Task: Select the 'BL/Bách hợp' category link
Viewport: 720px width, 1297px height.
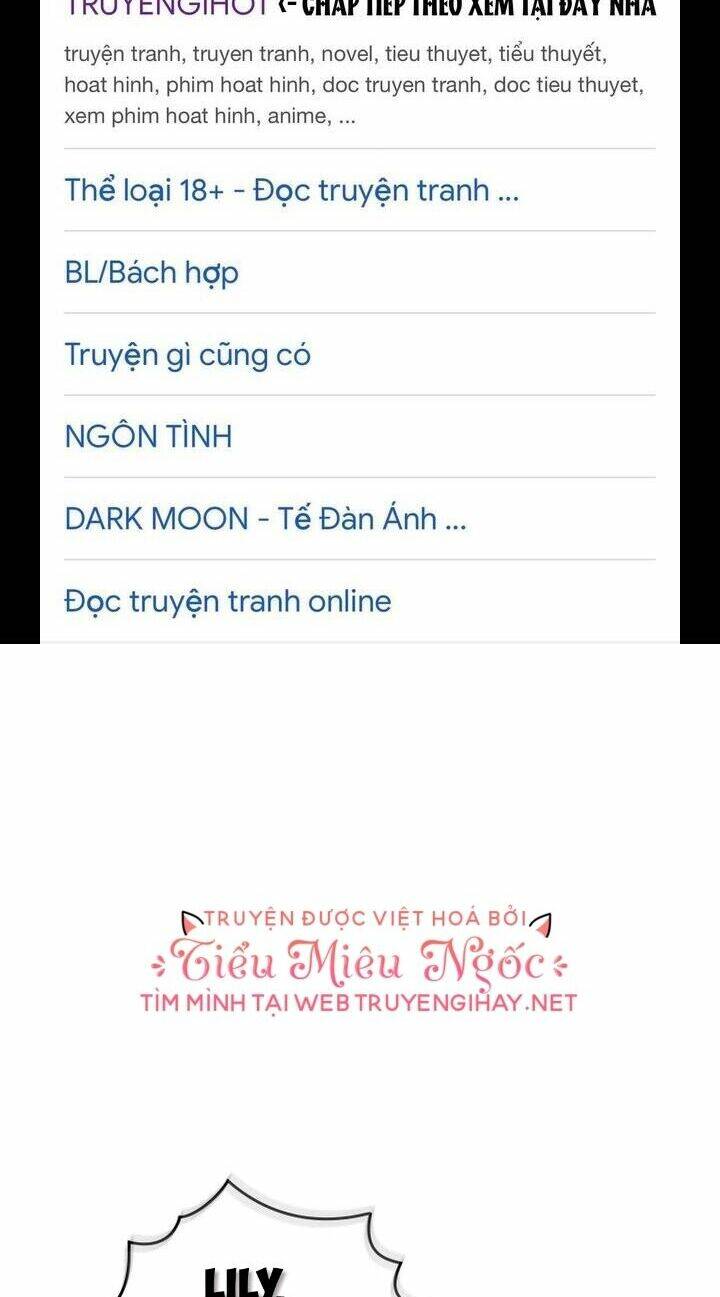Action: pos(150,272)
